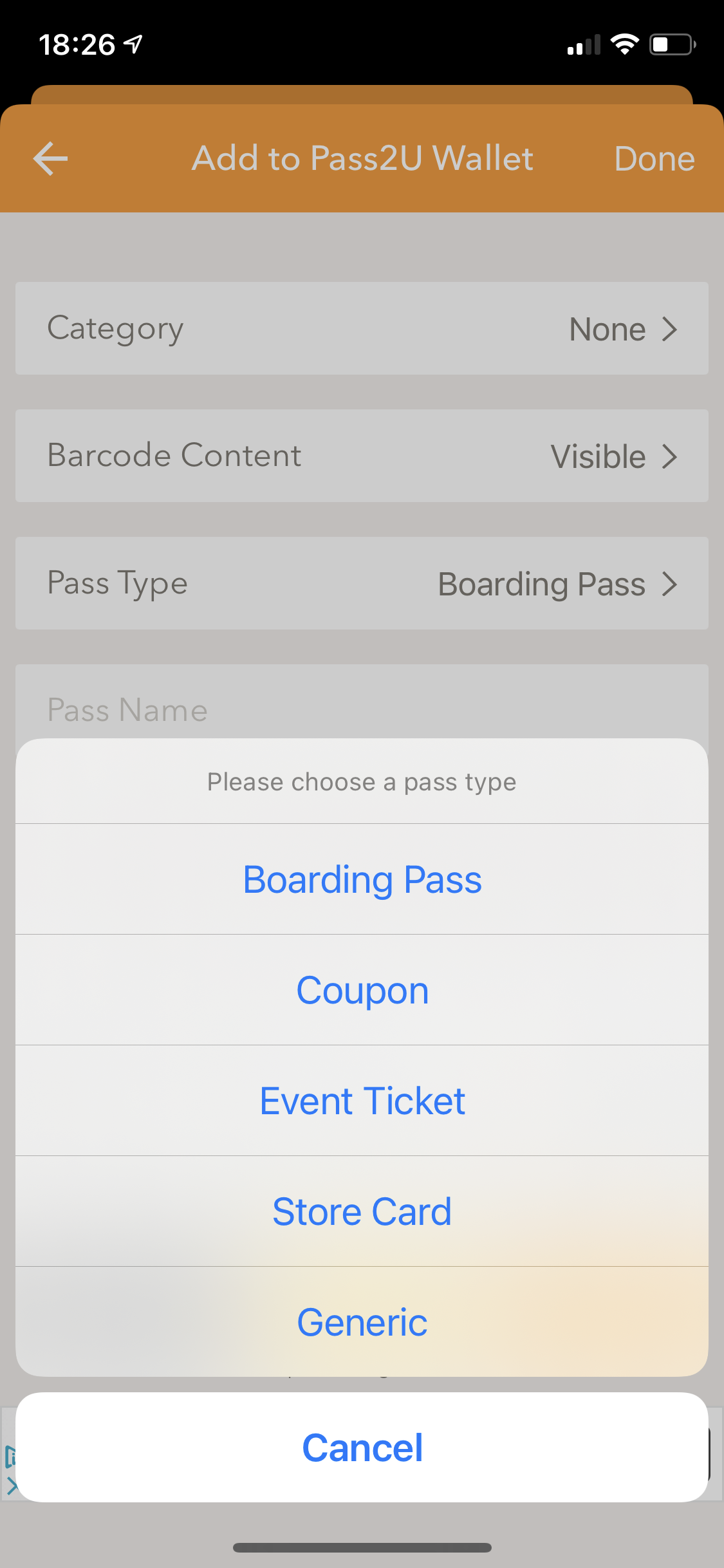Cancel the pass type selection
The height and width of the screenshot is (1568, 724).
pos(362,1448)
